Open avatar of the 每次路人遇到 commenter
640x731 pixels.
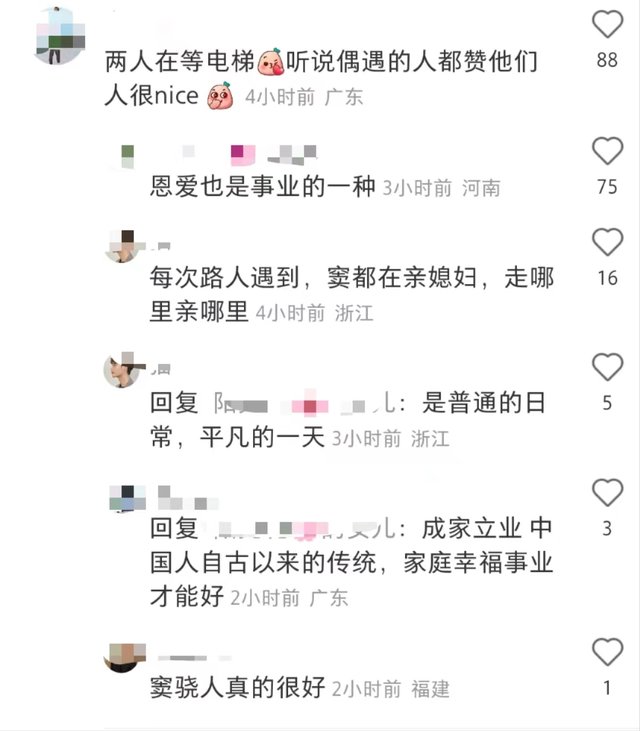[x=126, y=245]
